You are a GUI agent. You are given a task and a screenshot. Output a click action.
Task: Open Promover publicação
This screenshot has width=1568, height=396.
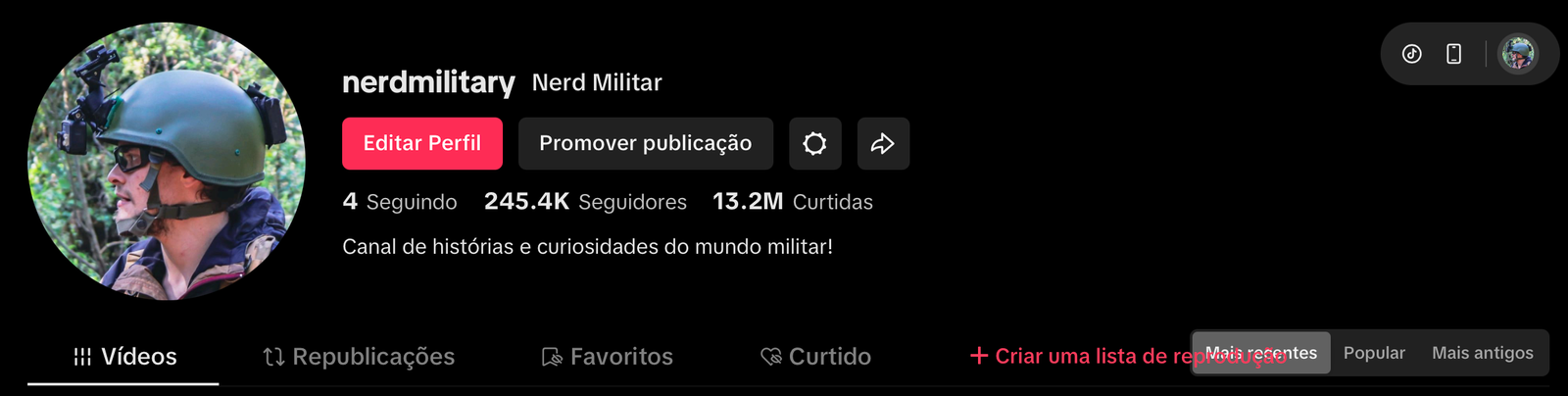click(x=645, y=143)
